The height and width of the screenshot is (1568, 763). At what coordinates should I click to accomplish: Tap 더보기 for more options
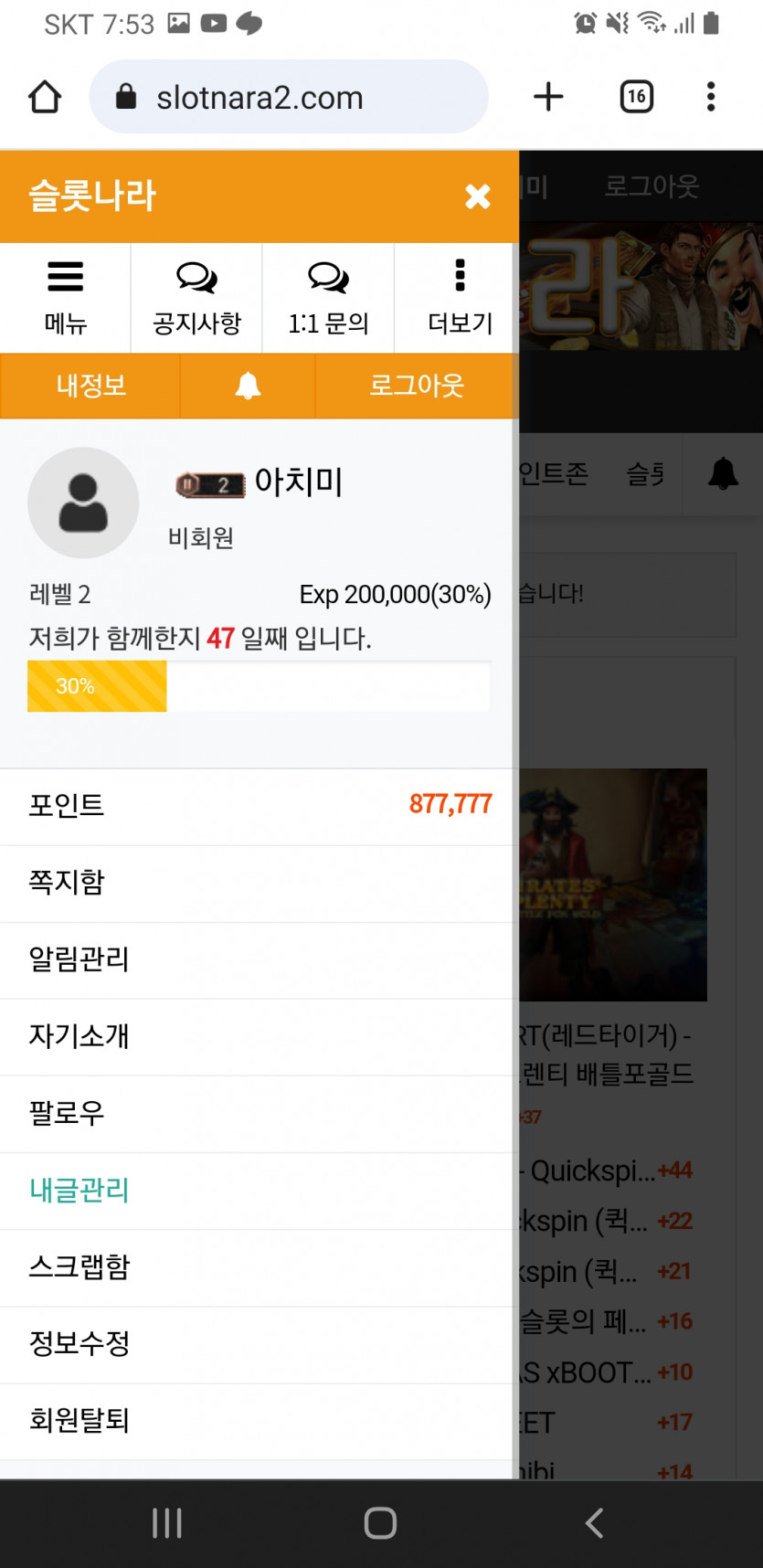click(x=460, y=298)
